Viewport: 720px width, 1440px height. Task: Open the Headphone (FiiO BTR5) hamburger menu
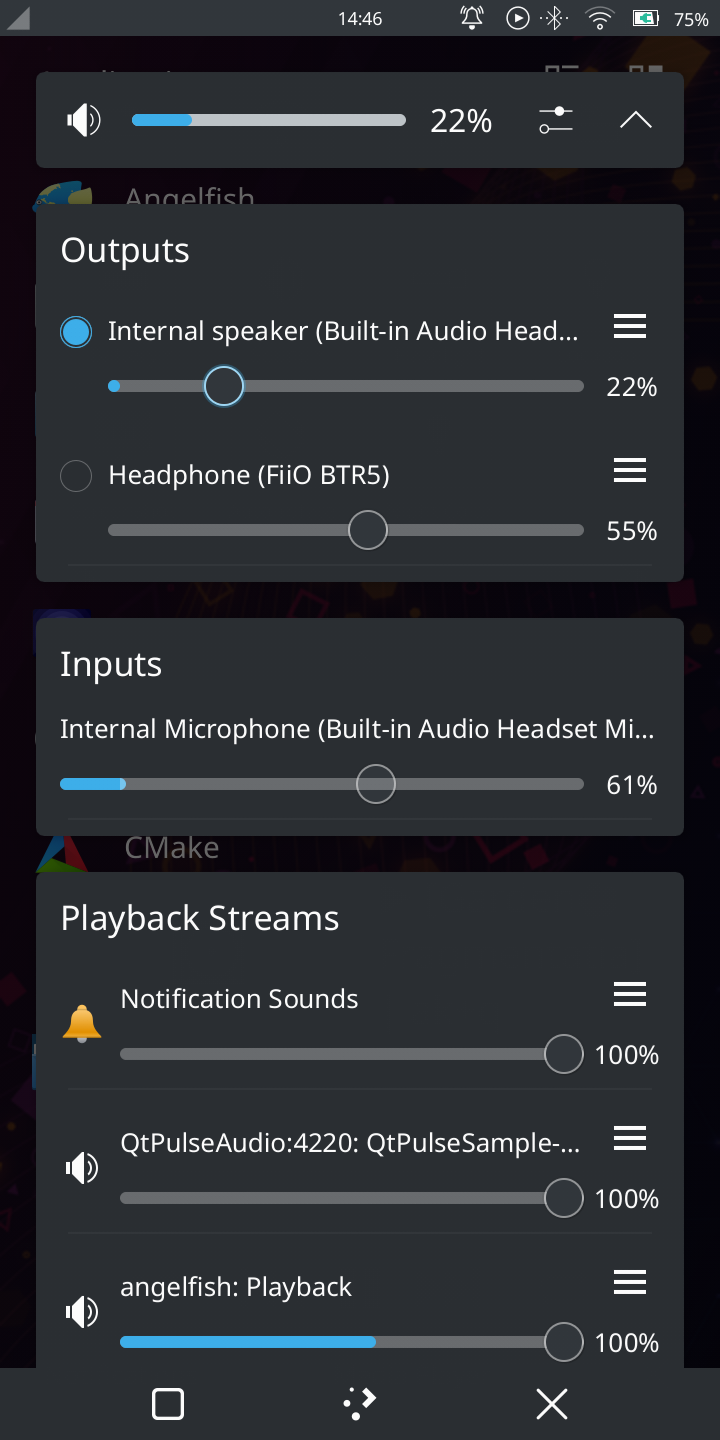point(630,471)
